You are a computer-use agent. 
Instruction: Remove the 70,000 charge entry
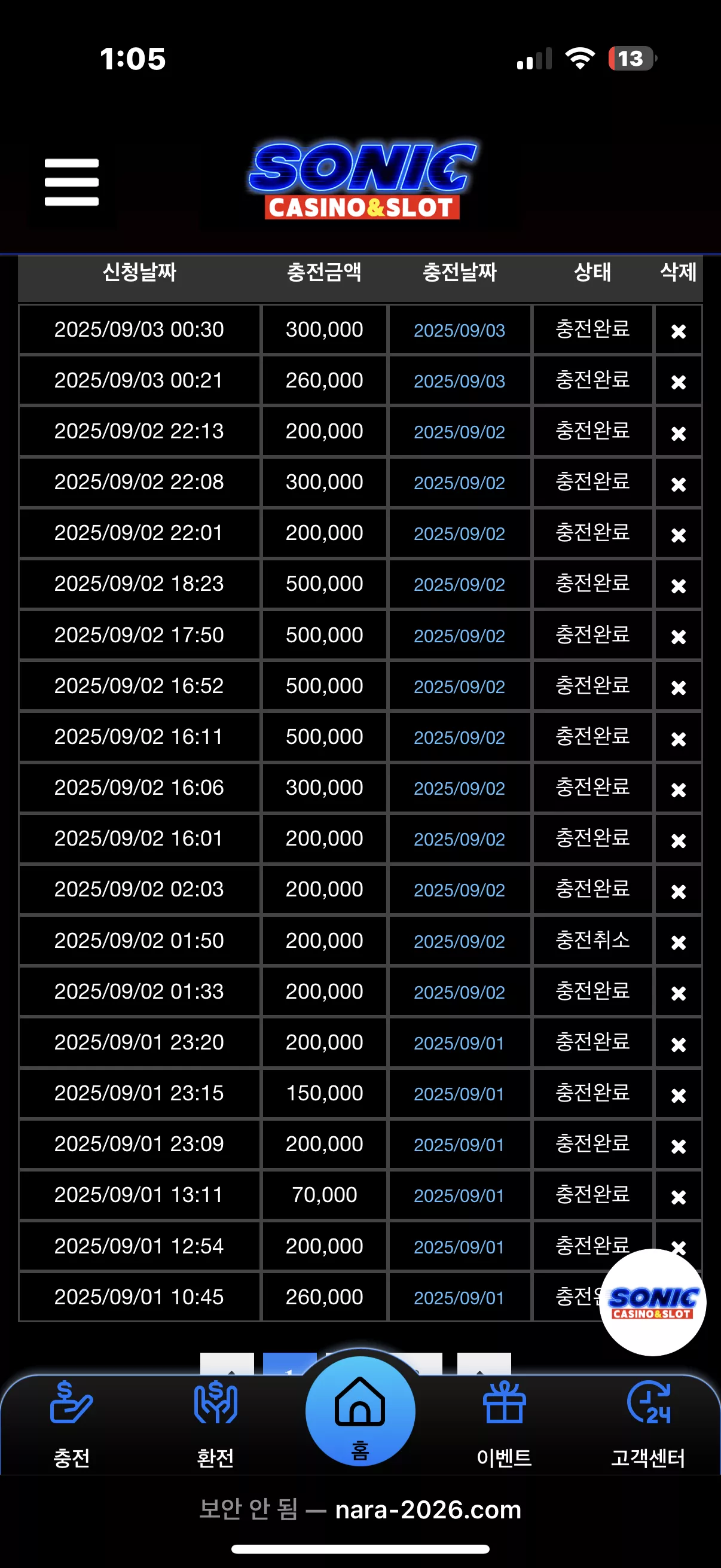(x=679, y=1197)
